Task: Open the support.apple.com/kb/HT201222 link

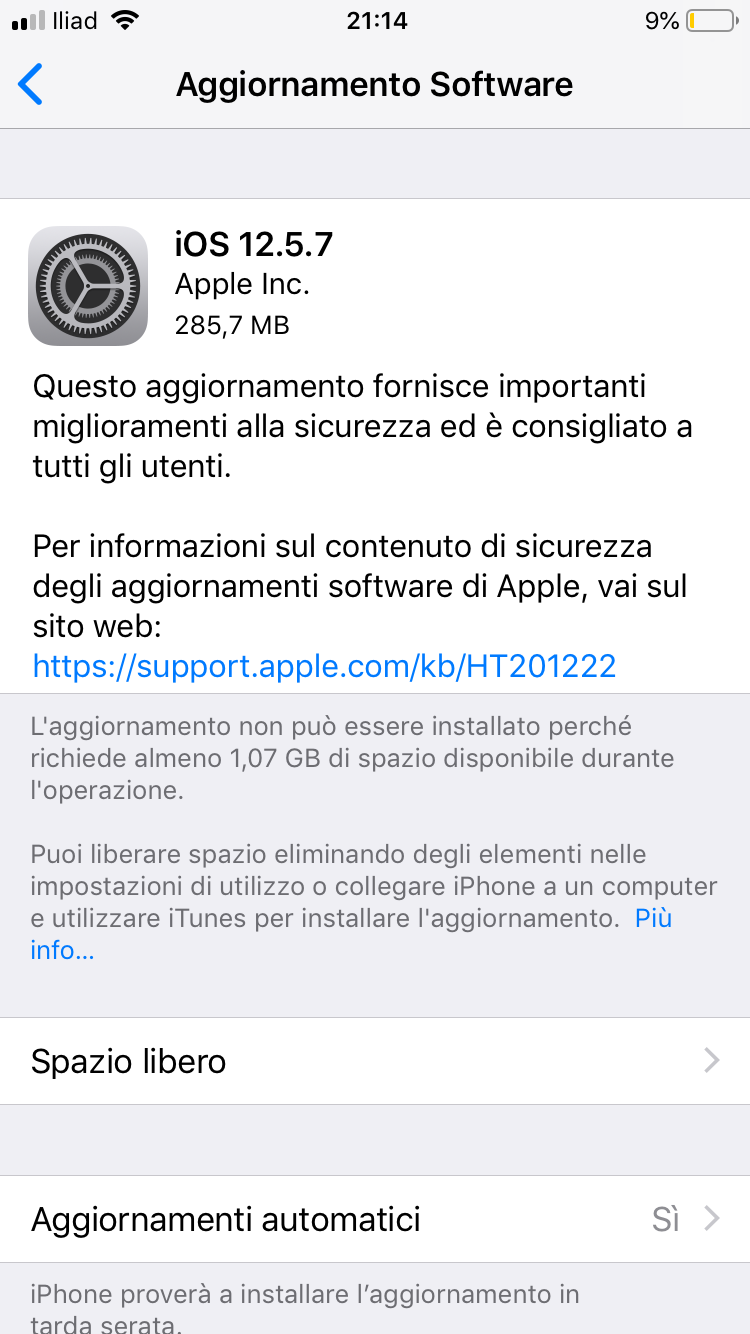Action: click(x=324, y=665)
